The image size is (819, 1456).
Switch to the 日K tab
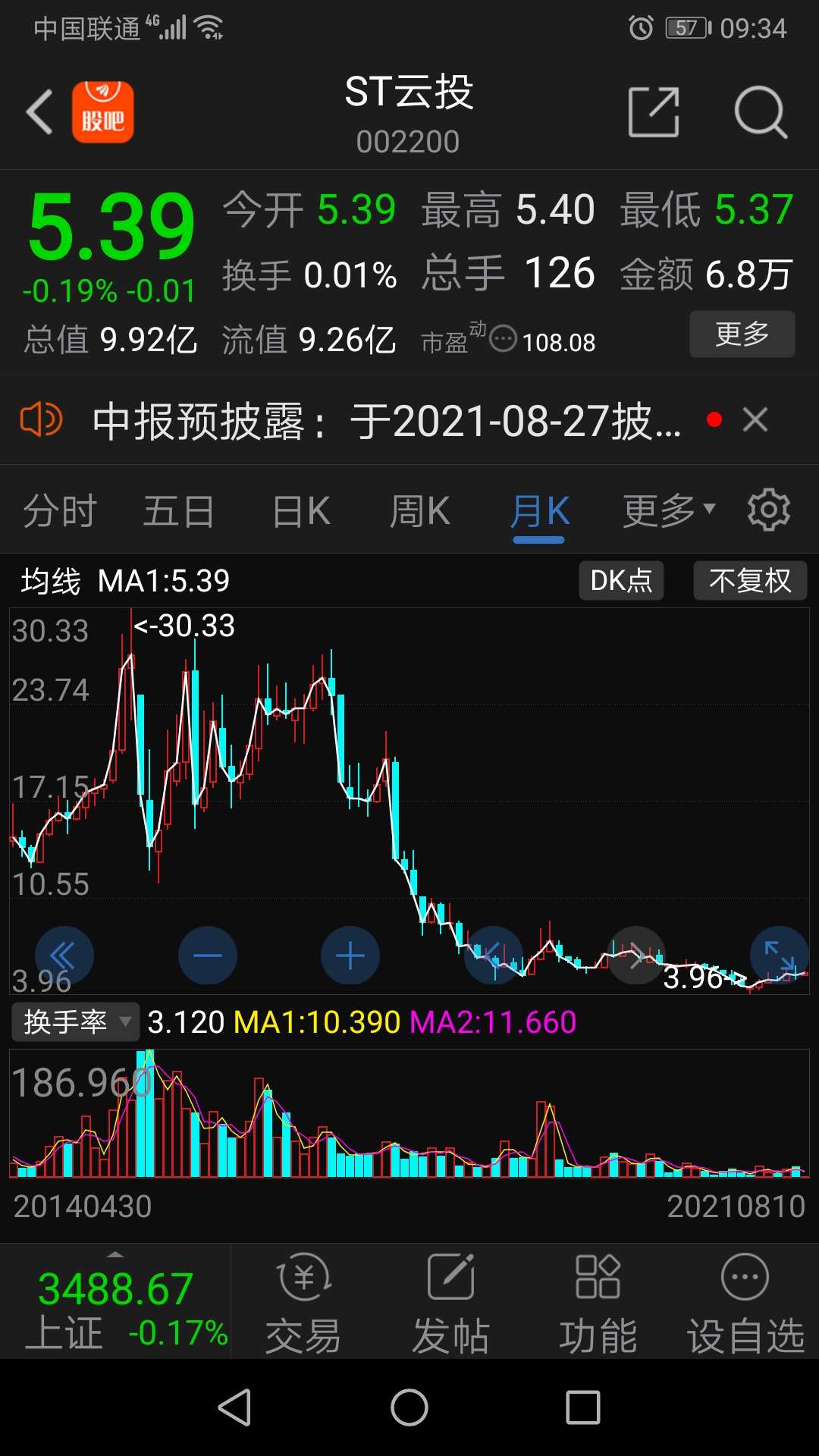click(x=300, y=510)
